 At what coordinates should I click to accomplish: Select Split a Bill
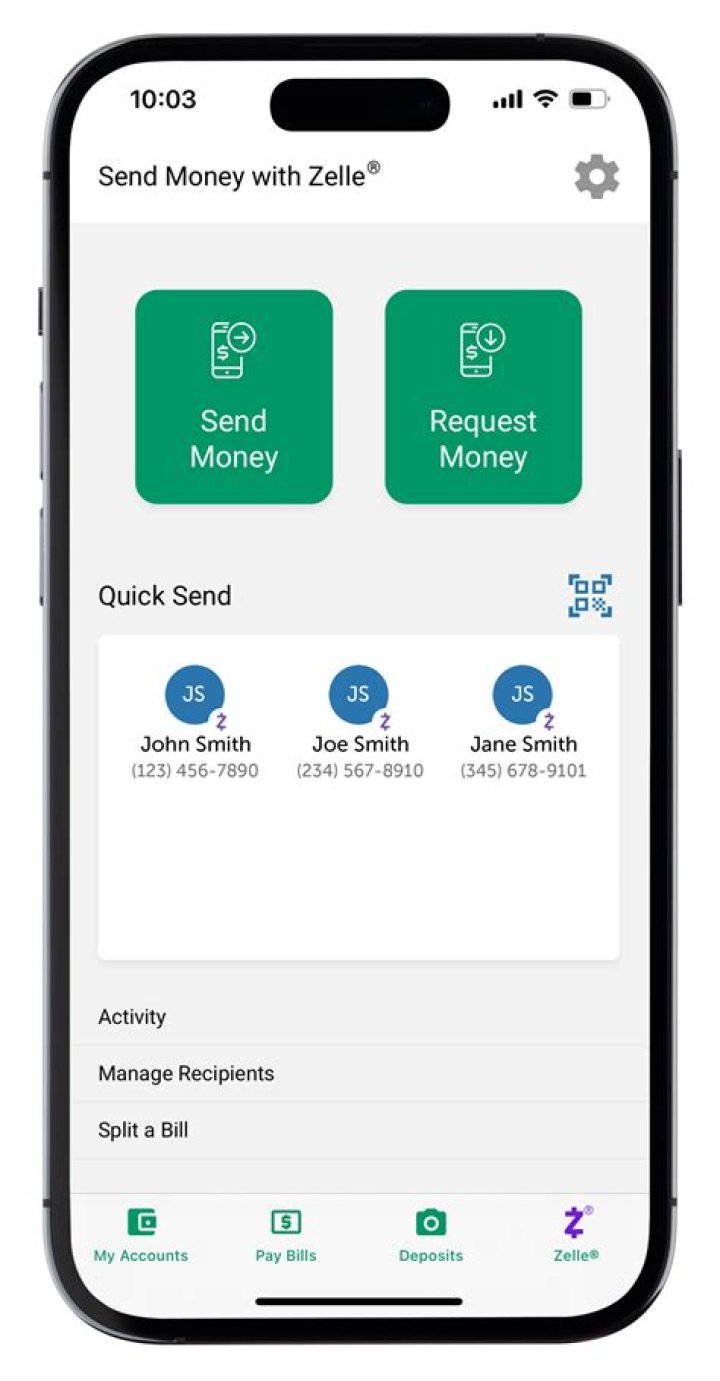(x=359, y=1131)
